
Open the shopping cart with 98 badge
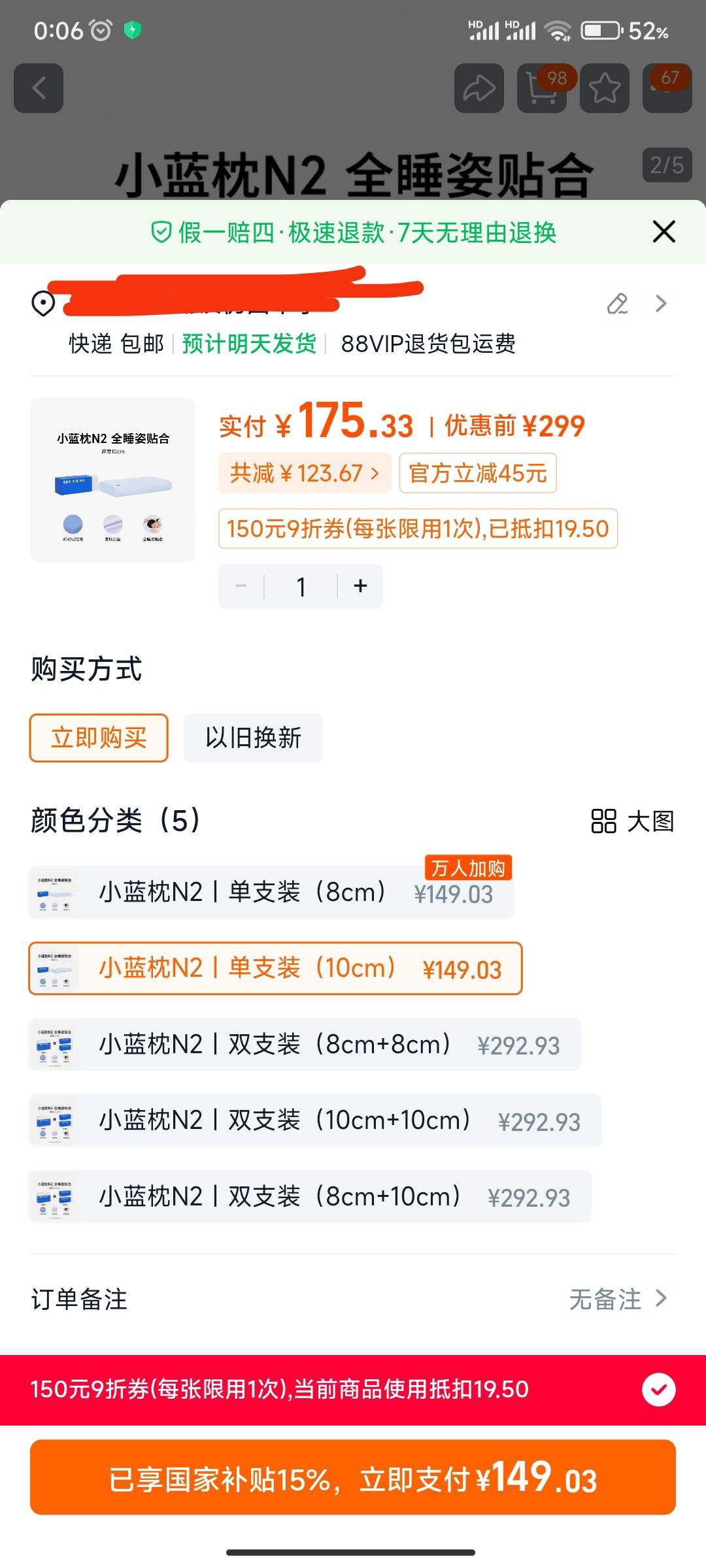click(x=542, y=88)
